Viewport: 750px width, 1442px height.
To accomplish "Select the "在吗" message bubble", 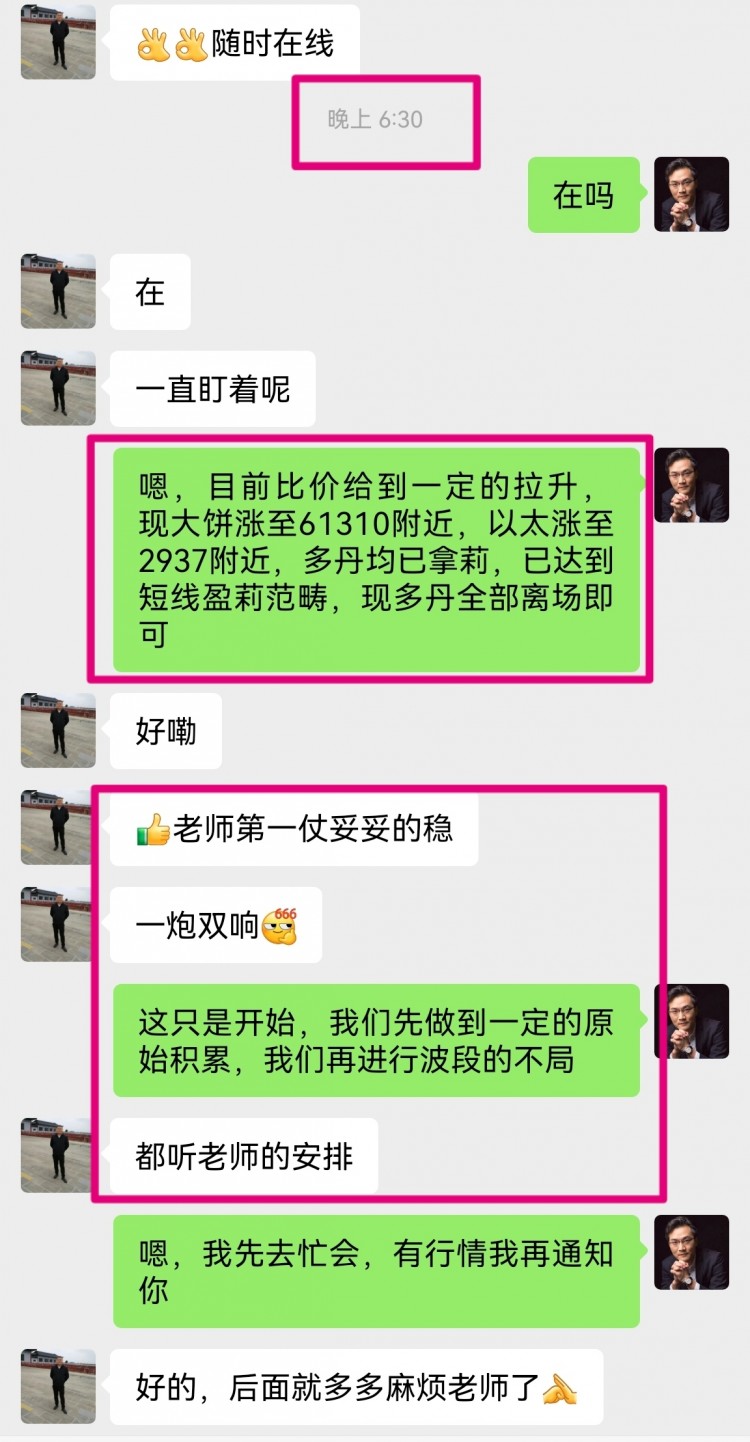I will point(583,196).
